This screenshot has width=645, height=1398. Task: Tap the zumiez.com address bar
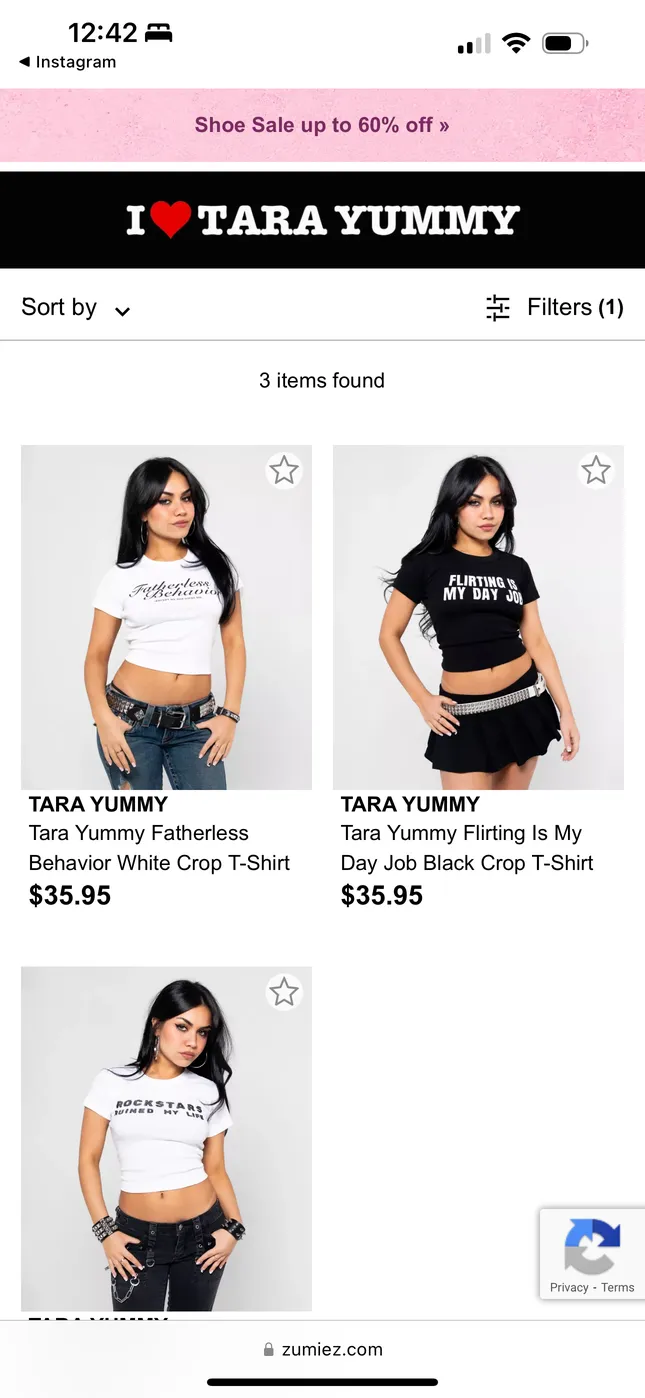(322, 1349)
